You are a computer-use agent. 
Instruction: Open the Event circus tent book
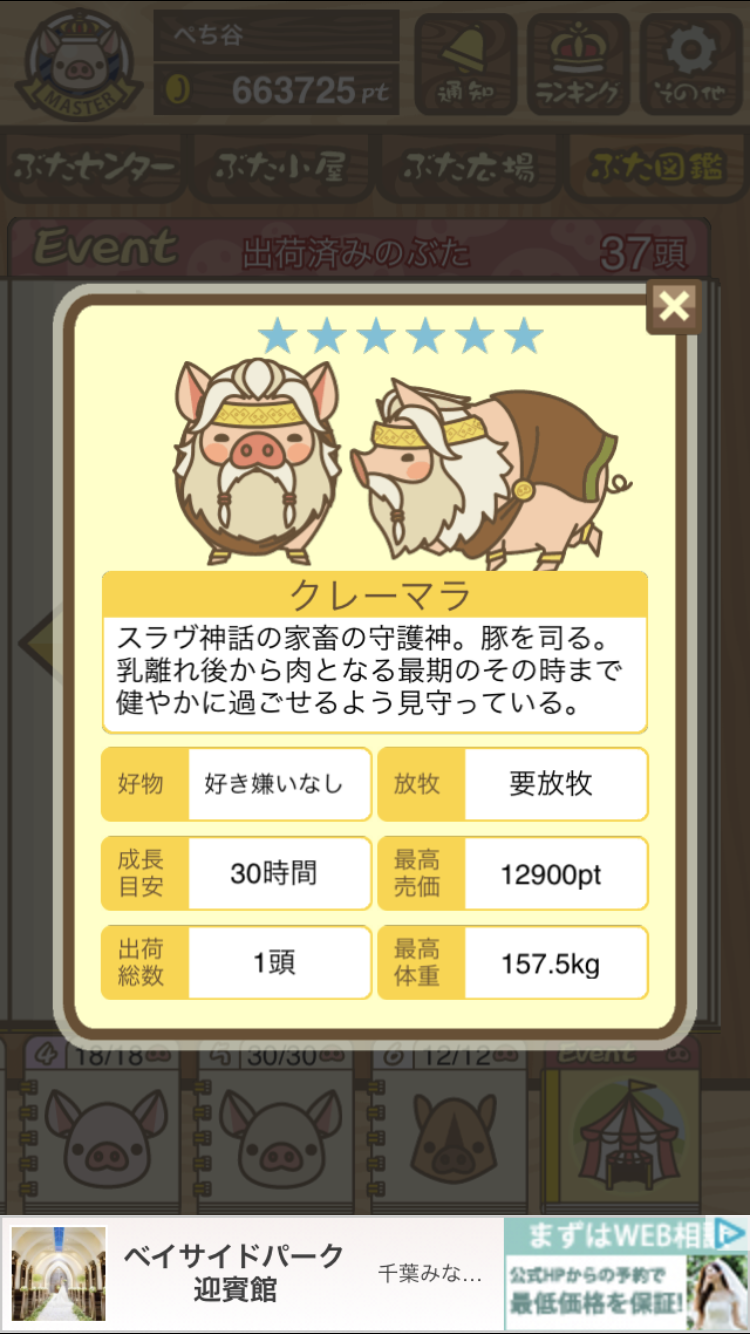pos(625,1125)
